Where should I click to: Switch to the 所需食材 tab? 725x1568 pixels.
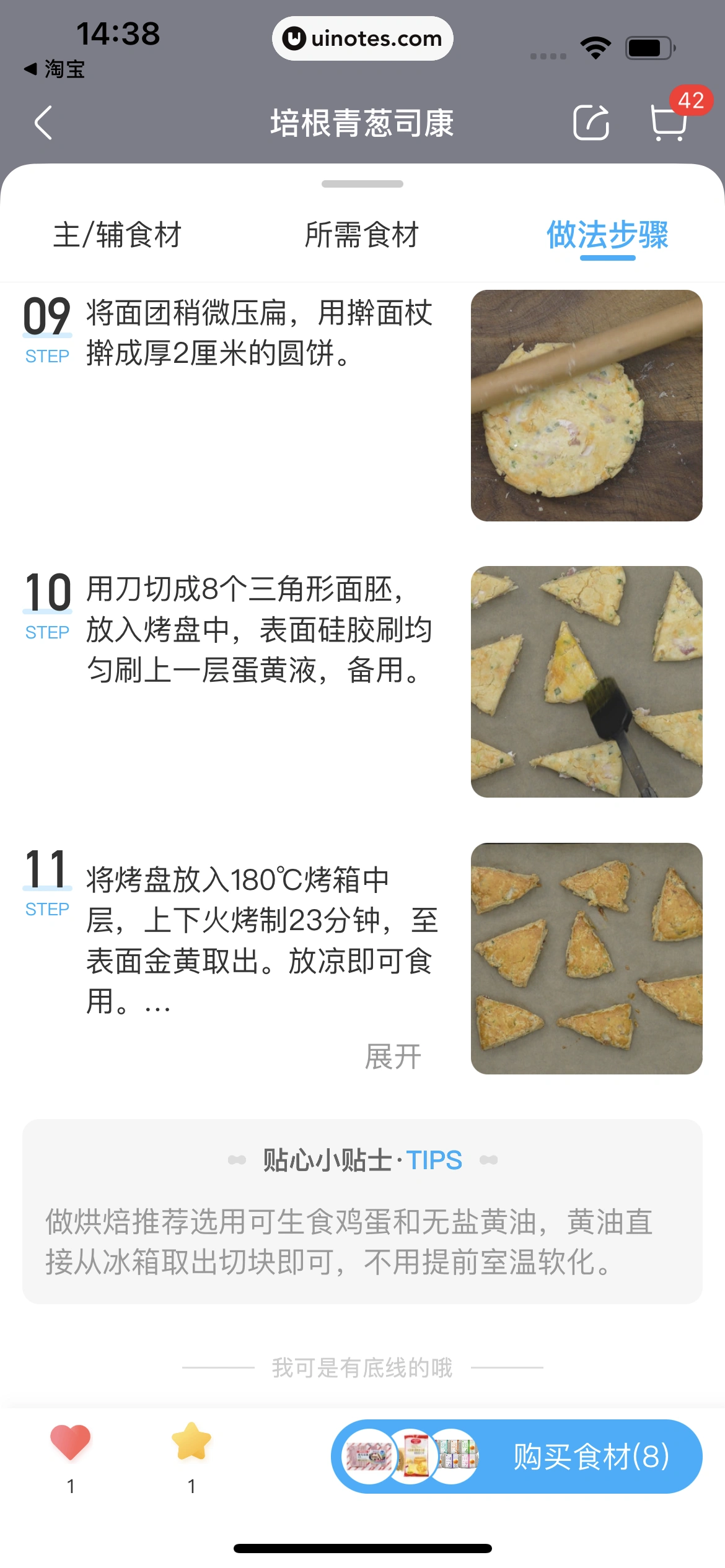point(362,235)
